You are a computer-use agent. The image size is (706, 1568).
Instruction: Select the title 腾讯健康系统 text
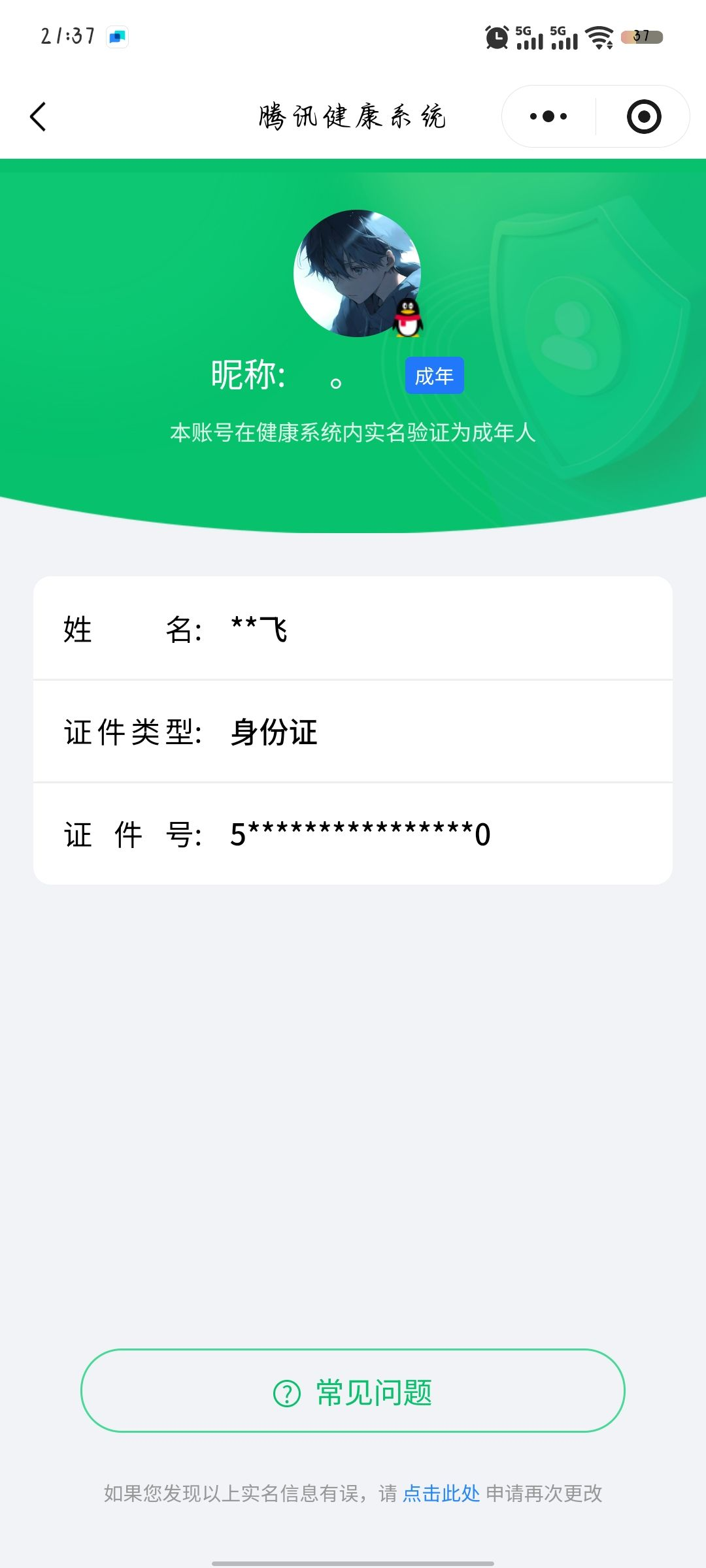click(x=353, y=116)
